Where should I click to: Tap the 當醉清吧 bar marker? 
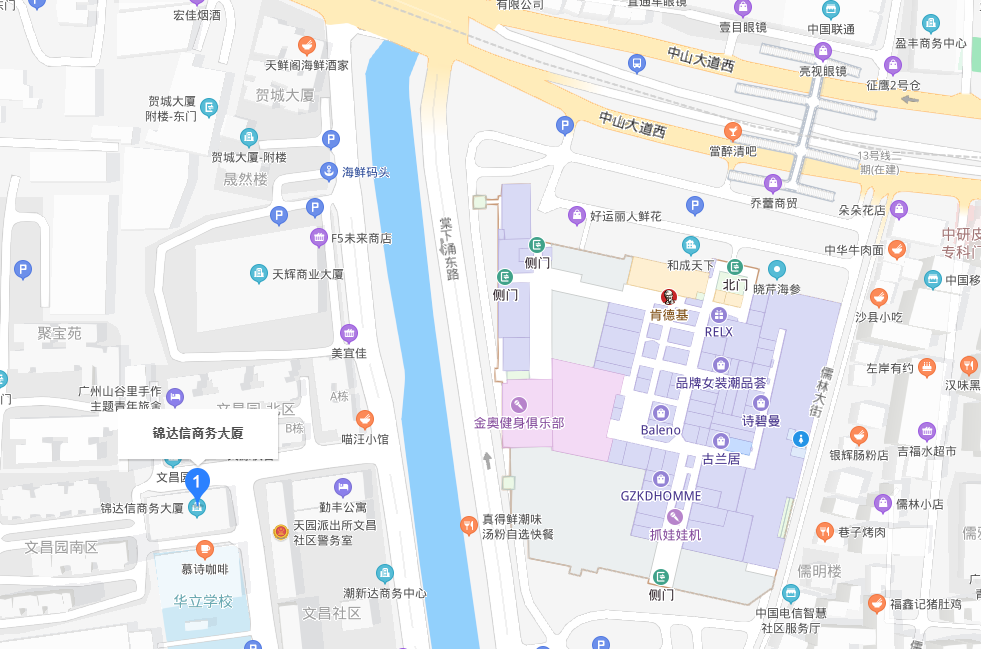[x=733, y=131]
